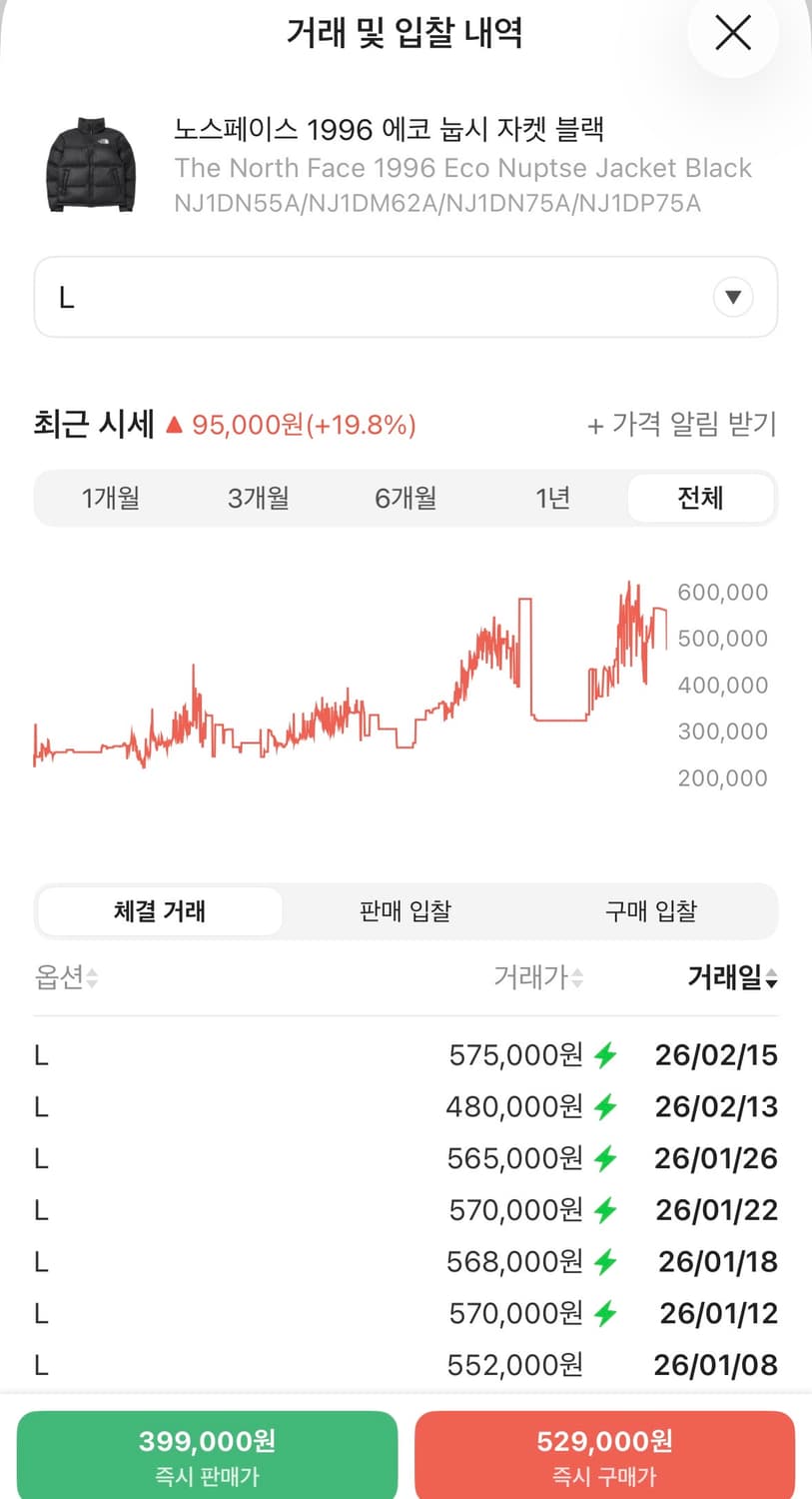Viewport: 812px width, 1499px height.
Task: Click the lightning icon beside 480,000원 trade
Action: click(x=606, y=1106)
